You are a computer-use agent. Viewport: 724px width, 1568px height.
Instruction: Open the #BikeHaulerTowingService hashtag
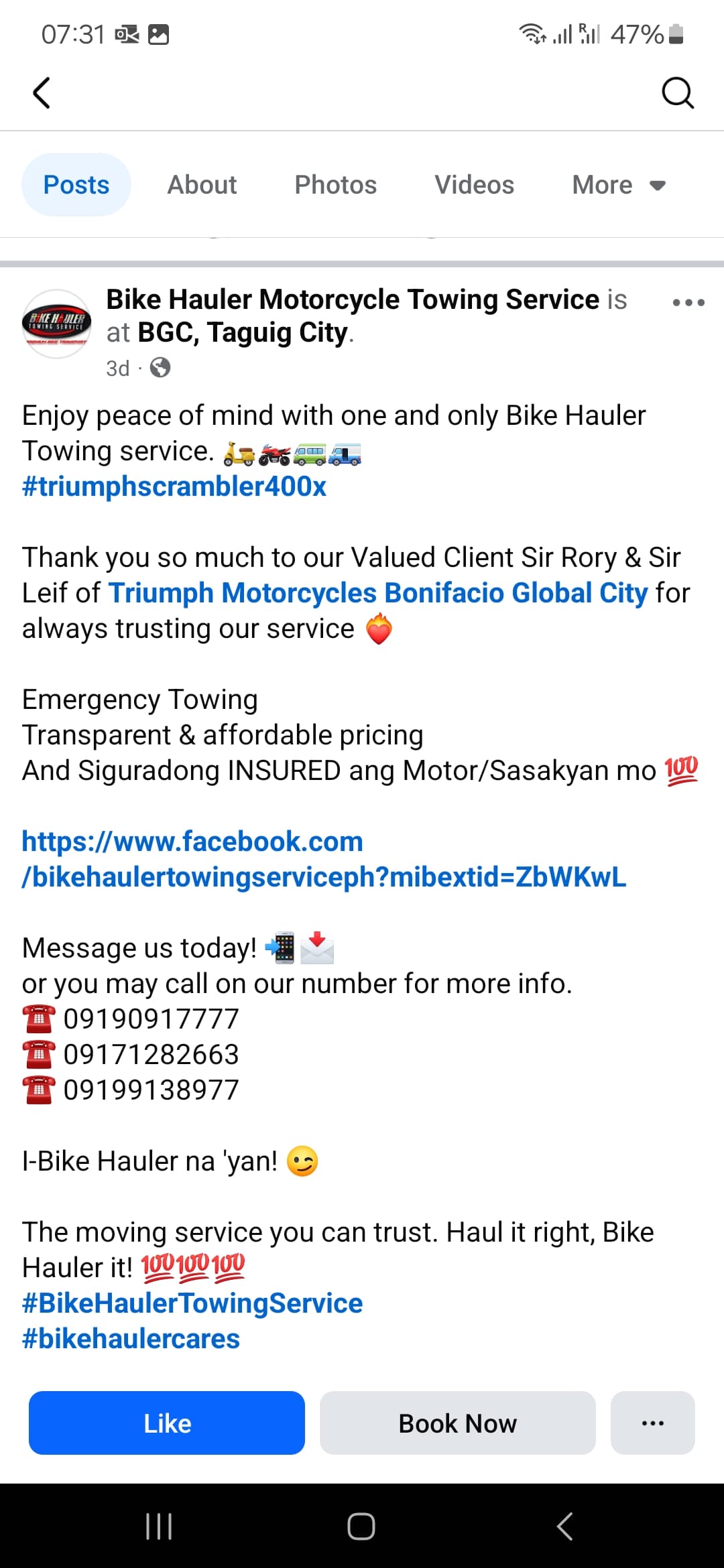click(x=192, y=1303)
